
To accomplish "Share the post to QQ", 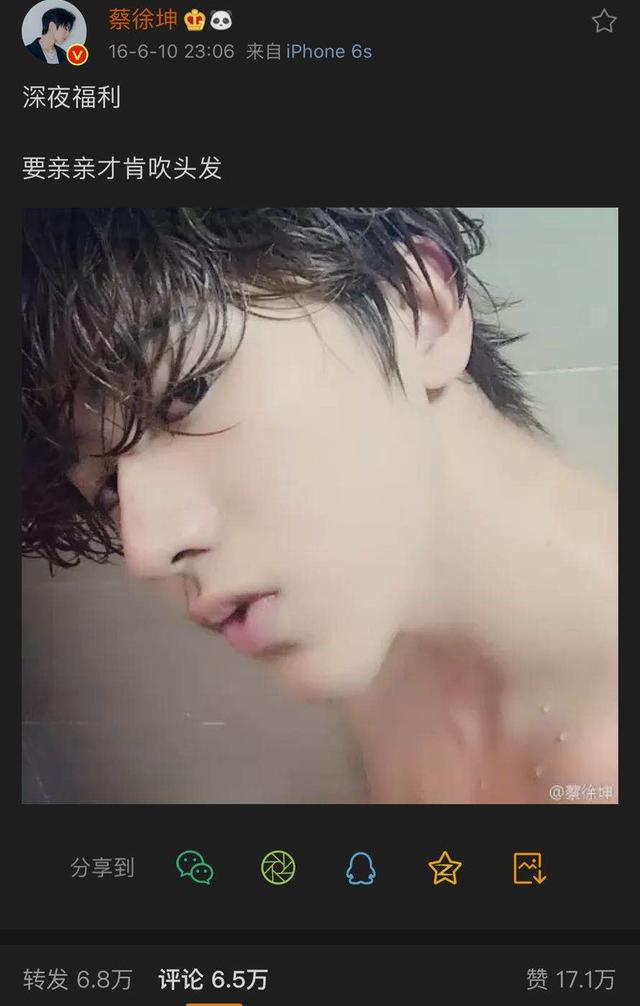I will point(361,867).
